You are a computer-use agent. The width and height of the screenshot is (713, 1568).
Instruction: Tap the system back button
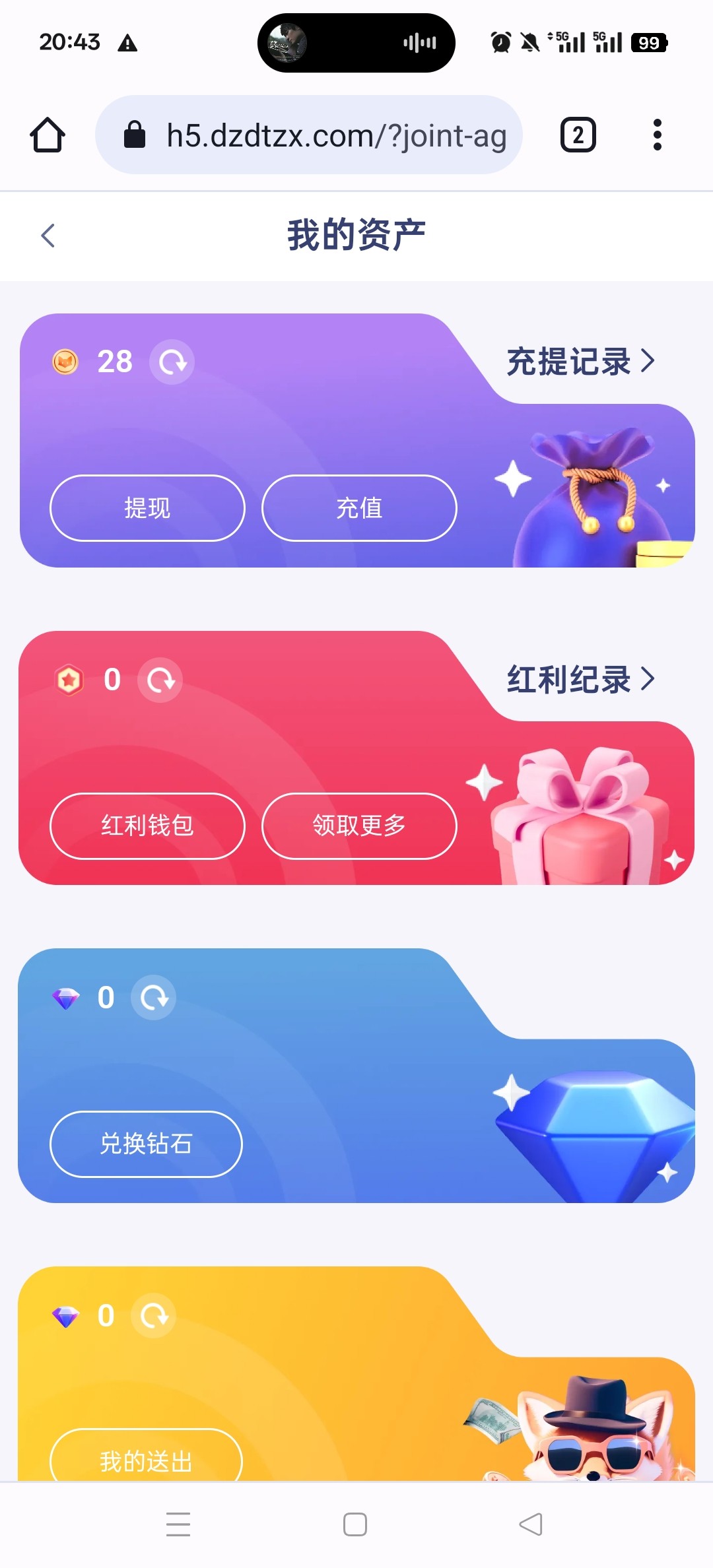pyautogui.click(x=531, y=1524)
